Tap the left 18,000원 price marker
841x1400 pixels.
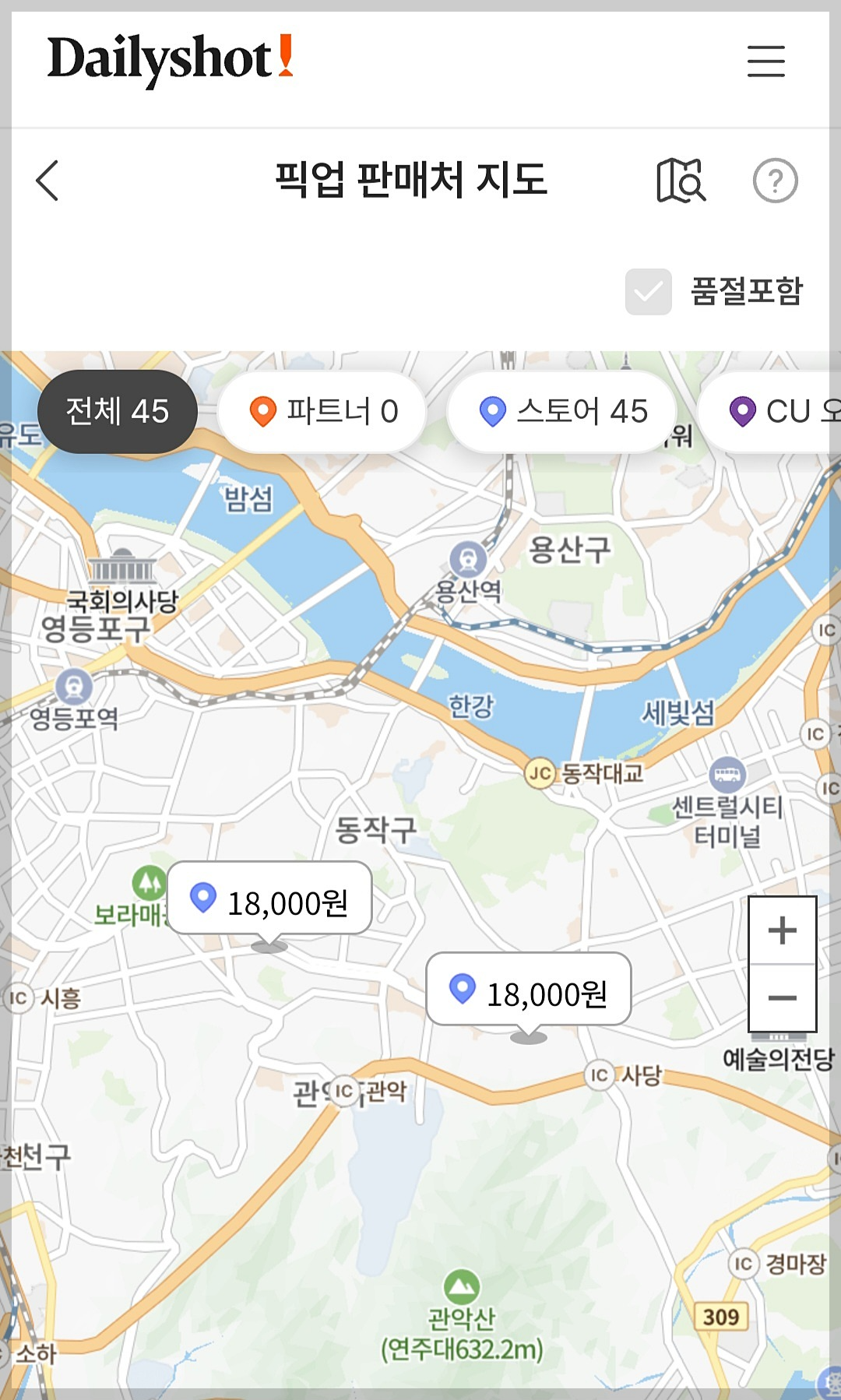point(271,902)
